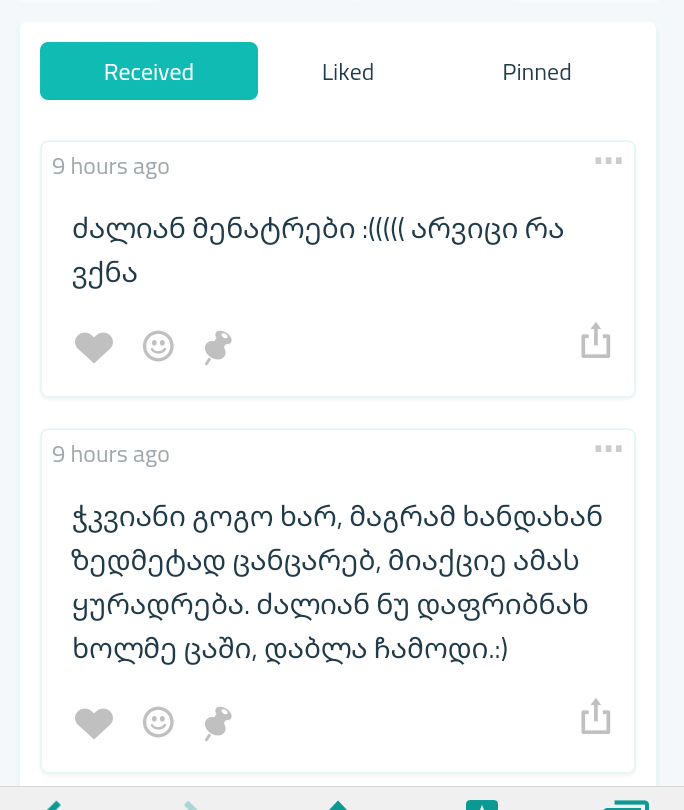Screen dimensions: 684x810
Task: Switch to the Pinned tab
Action: point(537,72)
